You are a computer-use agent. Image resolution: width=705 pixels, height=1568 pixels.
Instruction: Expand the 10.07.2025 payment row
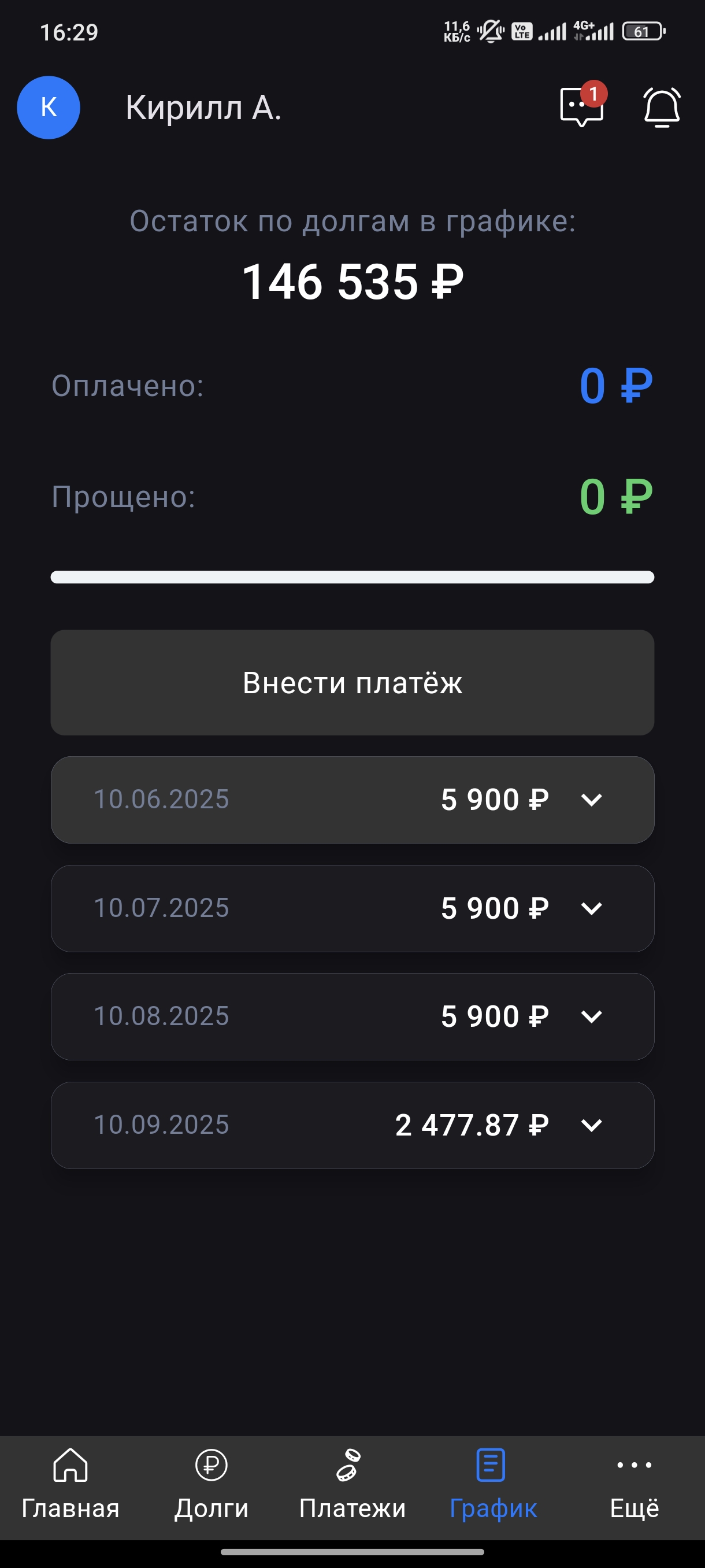point(352,908)
